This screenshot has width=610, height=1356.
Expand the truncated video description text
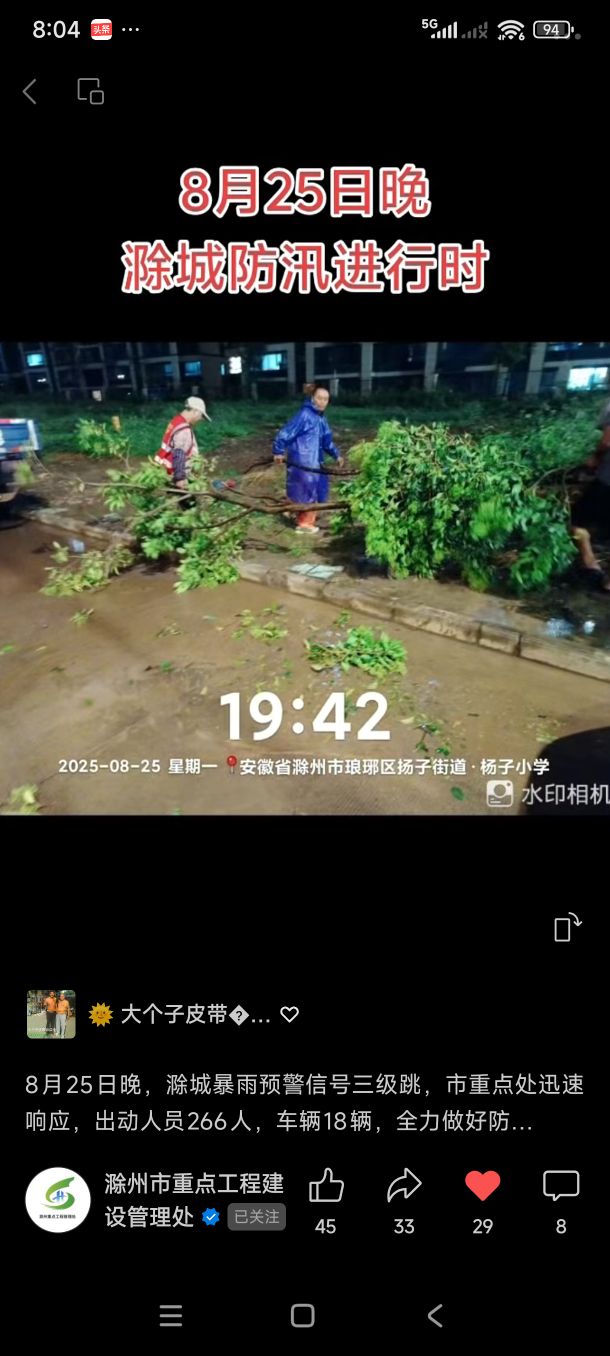[305, 1103]
